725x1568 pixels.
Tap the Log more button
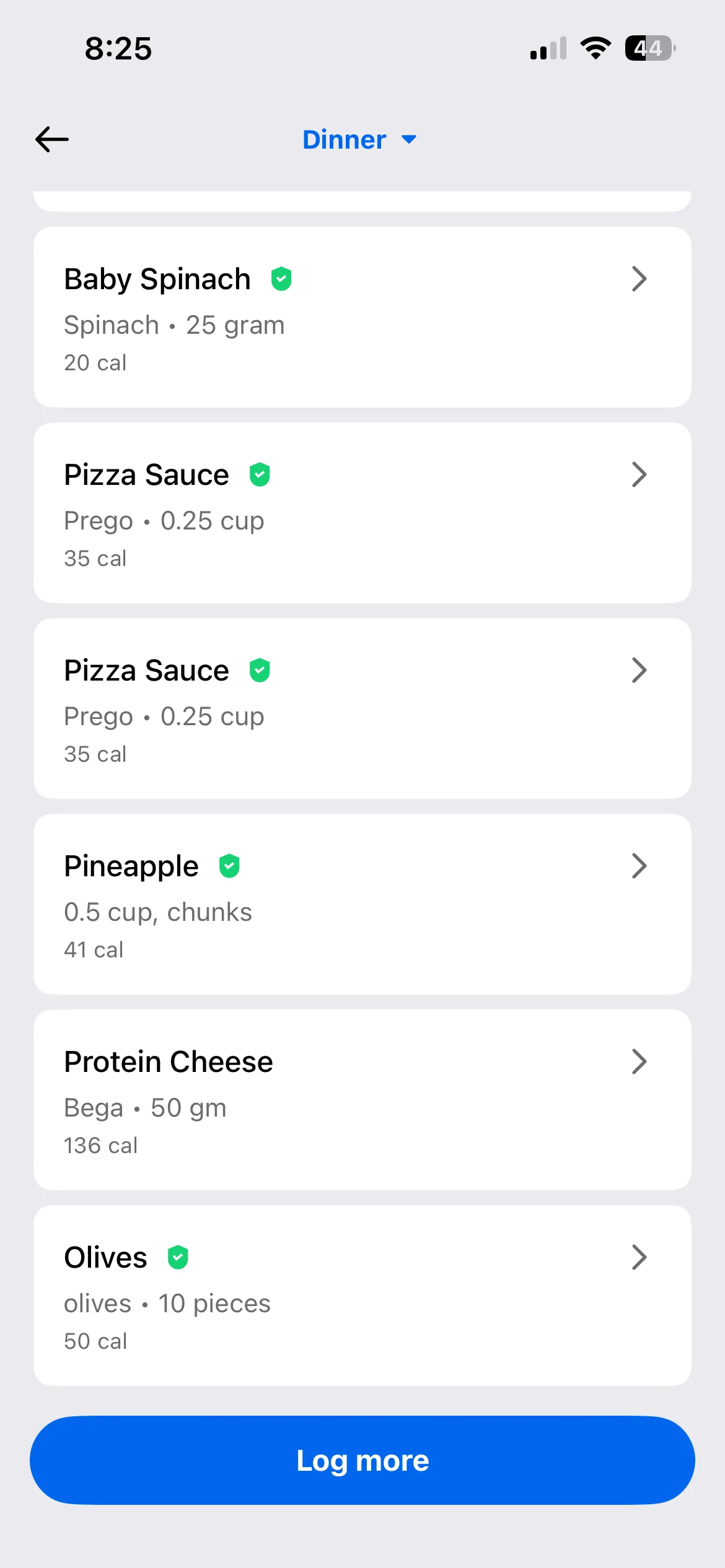(362, 1460)
